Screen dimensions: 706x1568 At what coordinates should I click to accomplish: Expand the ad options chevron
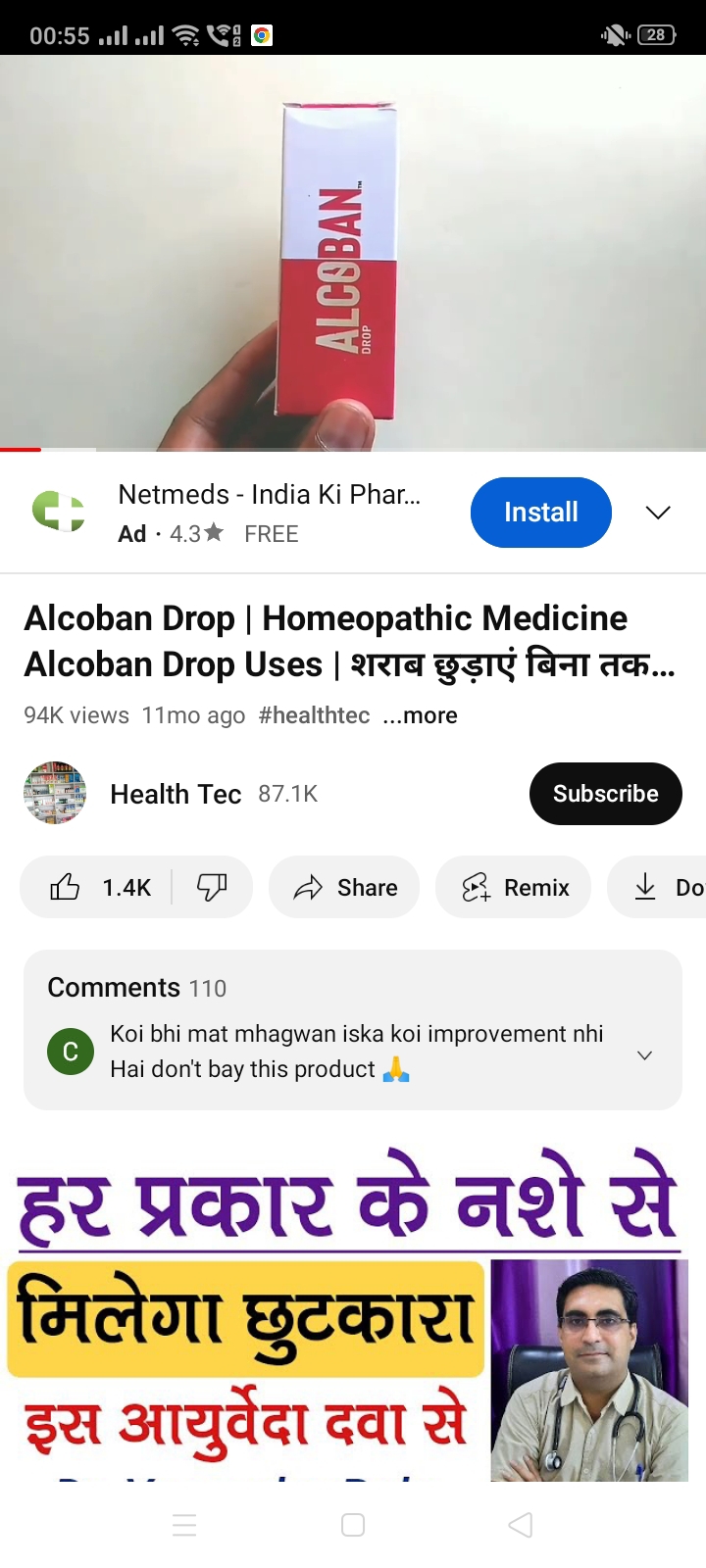point(658,513)
